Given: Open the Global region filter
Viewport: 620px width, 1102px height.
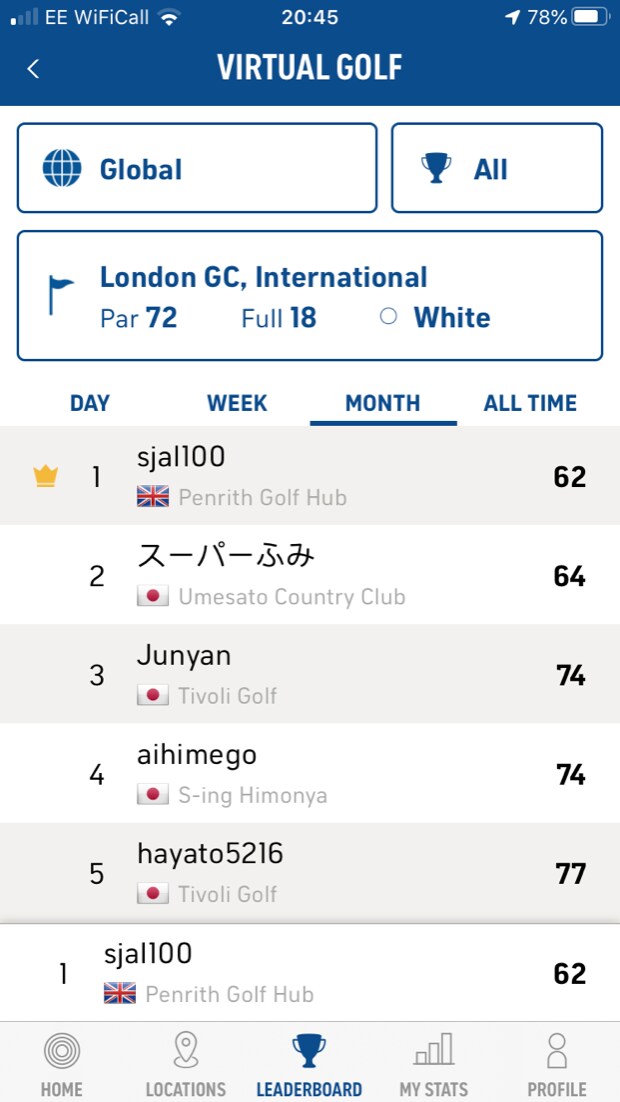Looking at the screenshot, I should point(197,168).
